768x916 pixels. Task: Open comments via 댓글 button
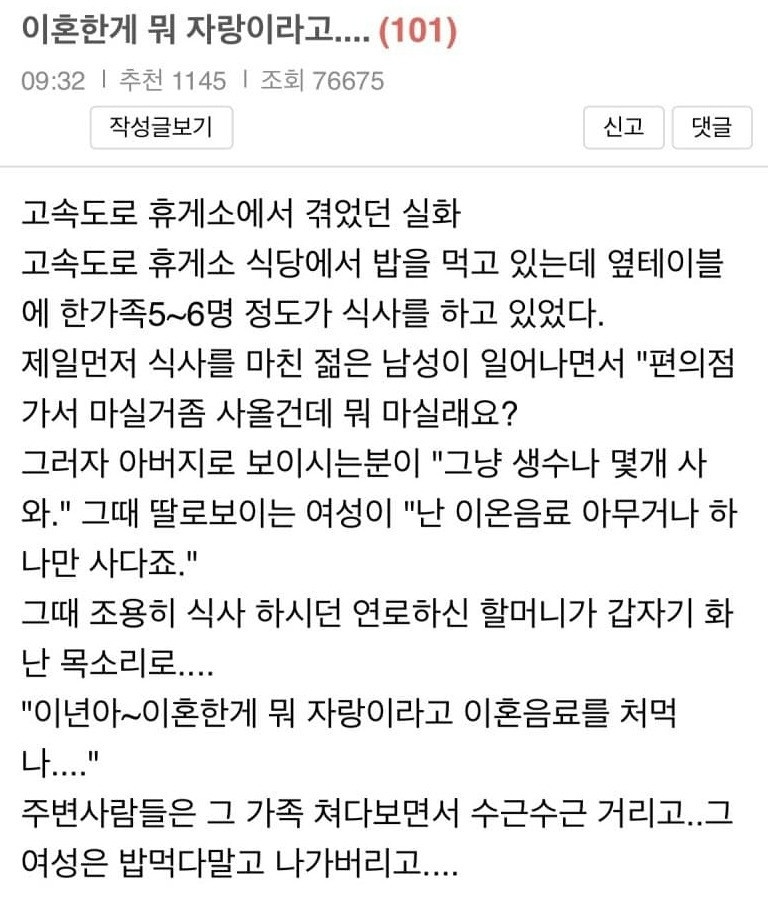coord(711,128)
